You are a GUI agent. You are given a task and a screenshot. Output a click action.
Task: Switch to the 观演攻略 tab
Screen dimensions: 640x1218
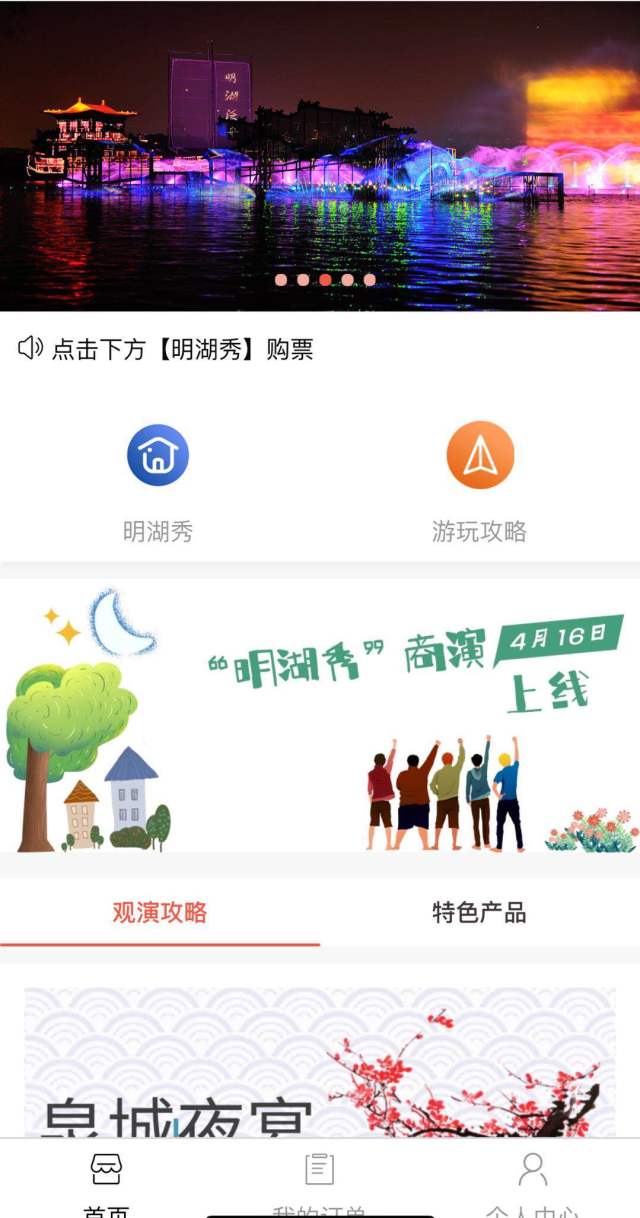coord(160,912)
